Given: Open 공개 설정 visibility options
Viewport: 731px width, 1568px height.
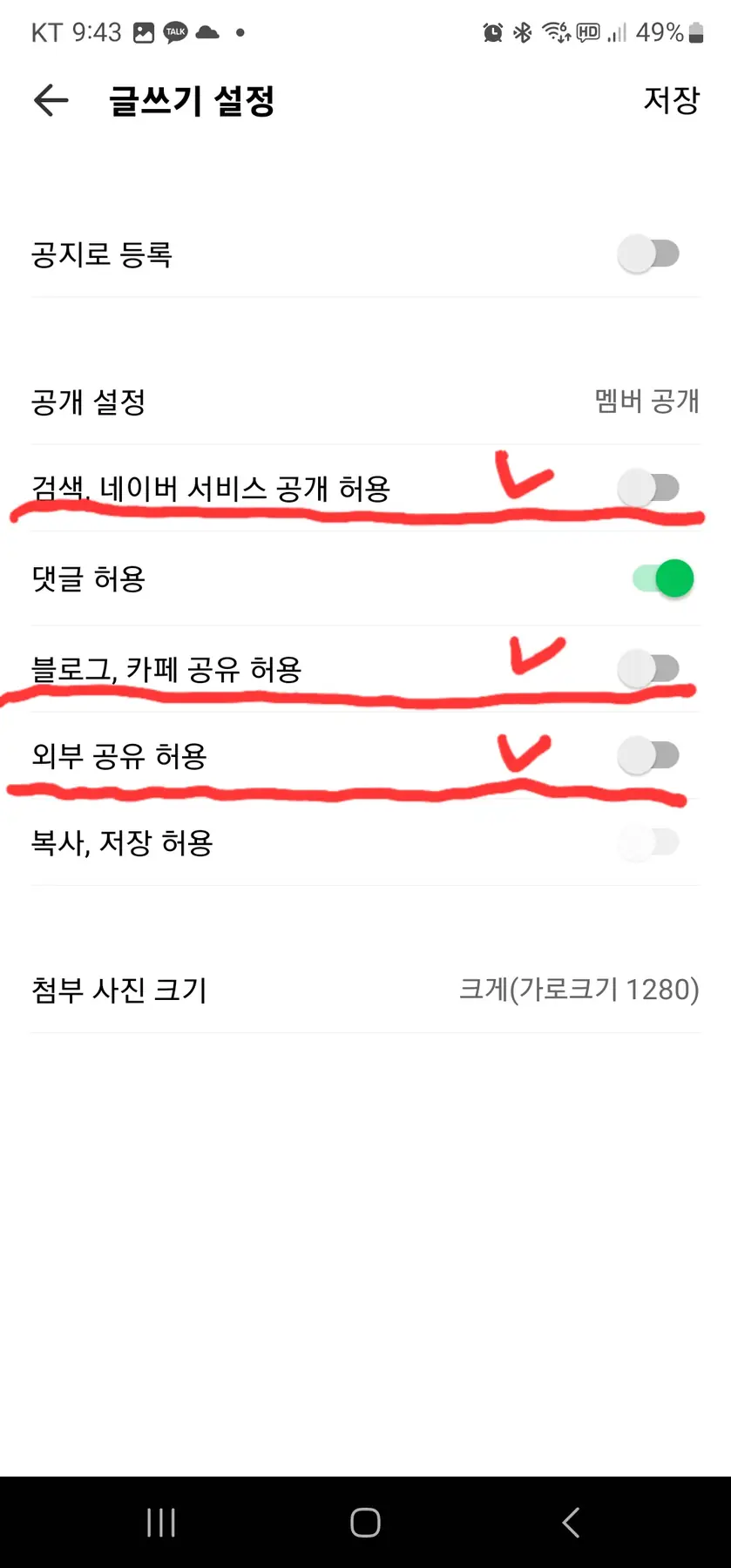Looking at the screenshot, I should pyautogui.click(x=366, y=402).
